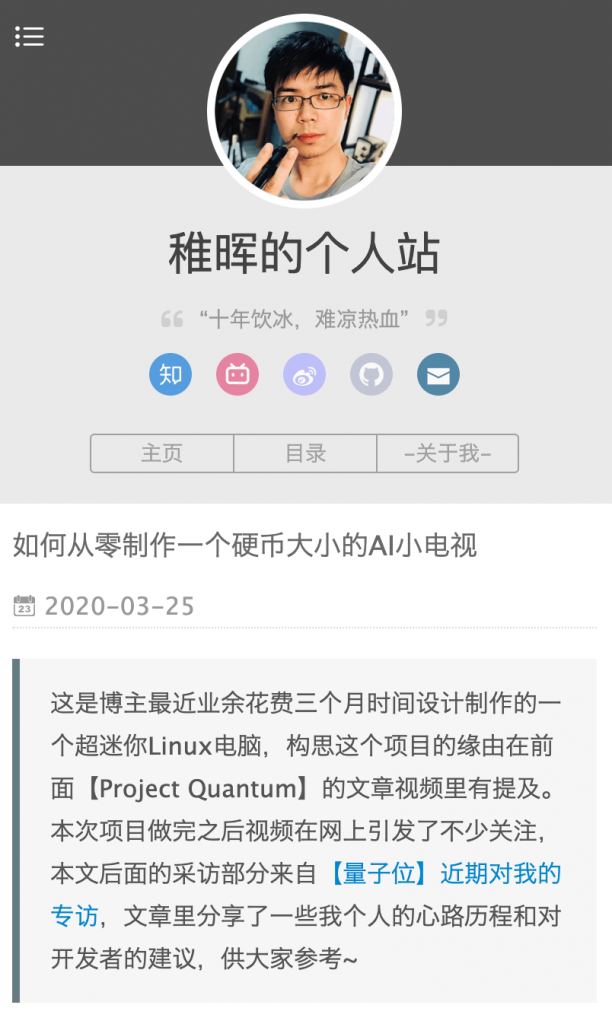
Task: Open the Zhihu profile icon
Action: tap(170, 375)
